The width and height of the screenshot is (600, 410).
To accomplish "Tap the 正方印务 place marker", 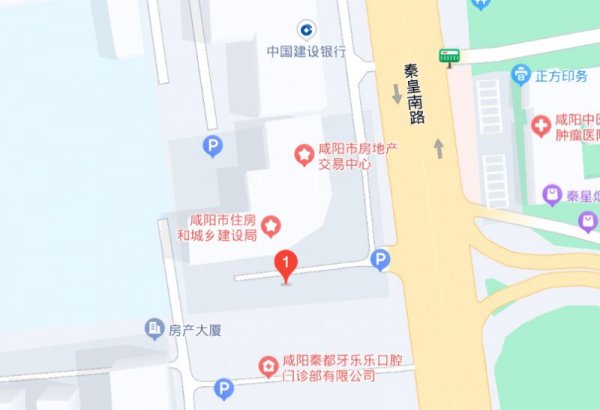I will [x=520, y=74].
